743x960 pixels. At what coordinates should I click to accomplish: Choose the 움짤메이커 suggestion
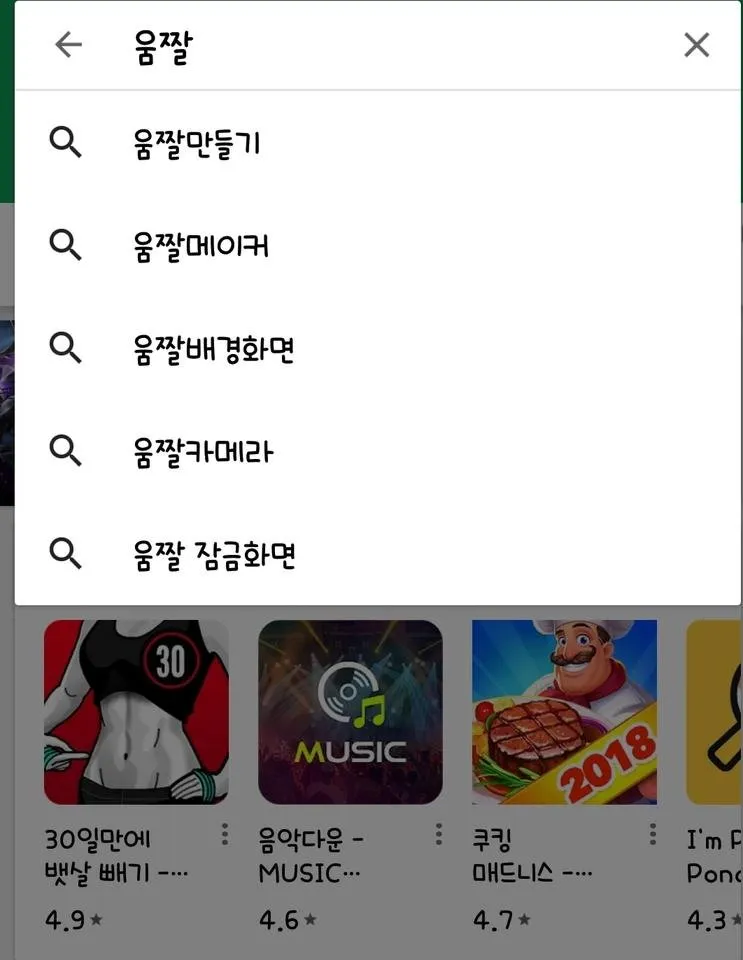201,246
